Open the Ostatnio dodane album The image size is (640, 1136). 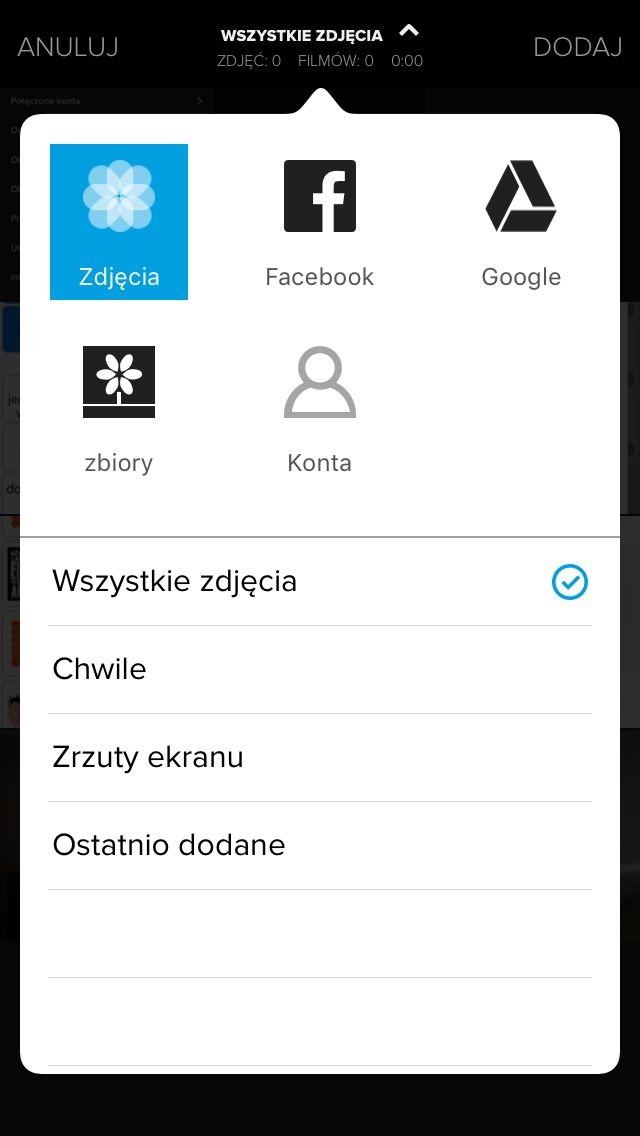click(320, 845)
